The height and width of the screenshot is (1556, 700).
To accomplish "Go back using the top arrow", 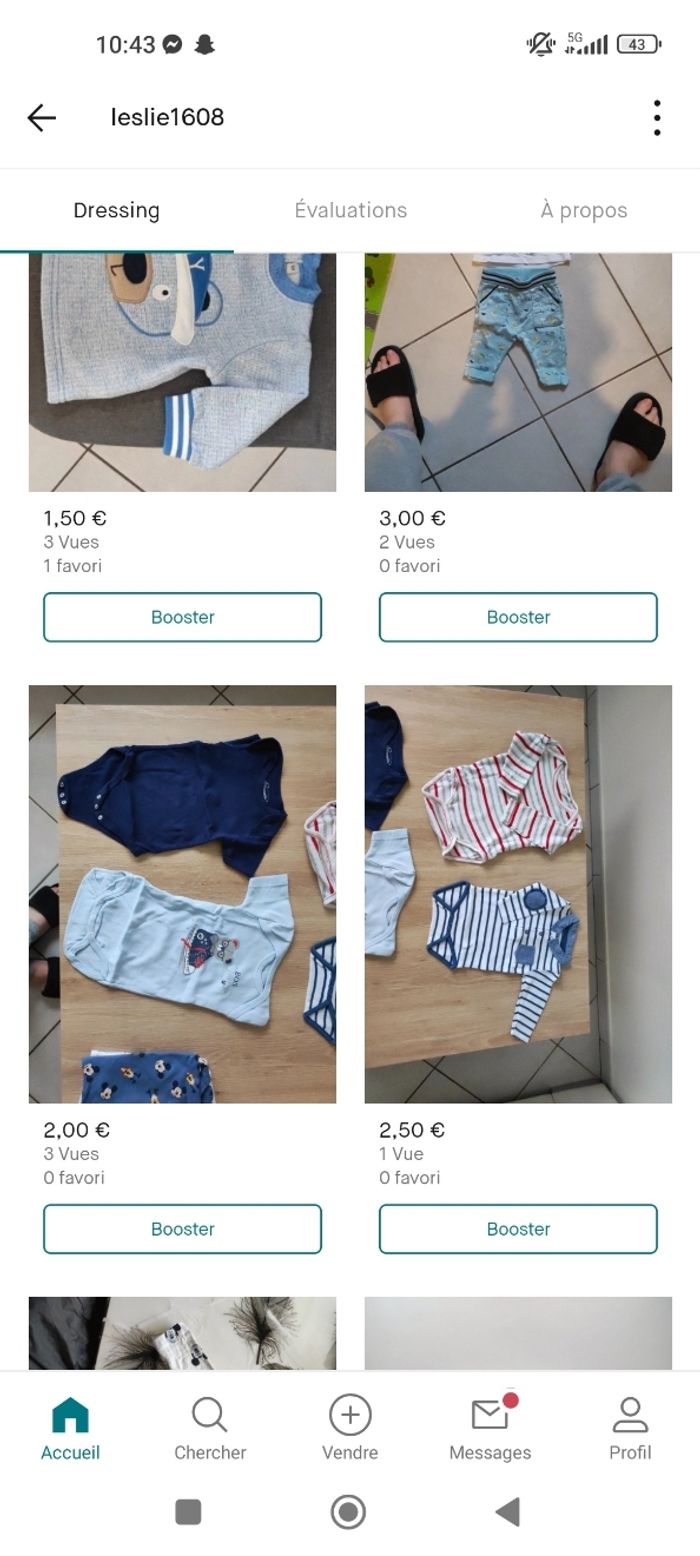I will point(42,117).
